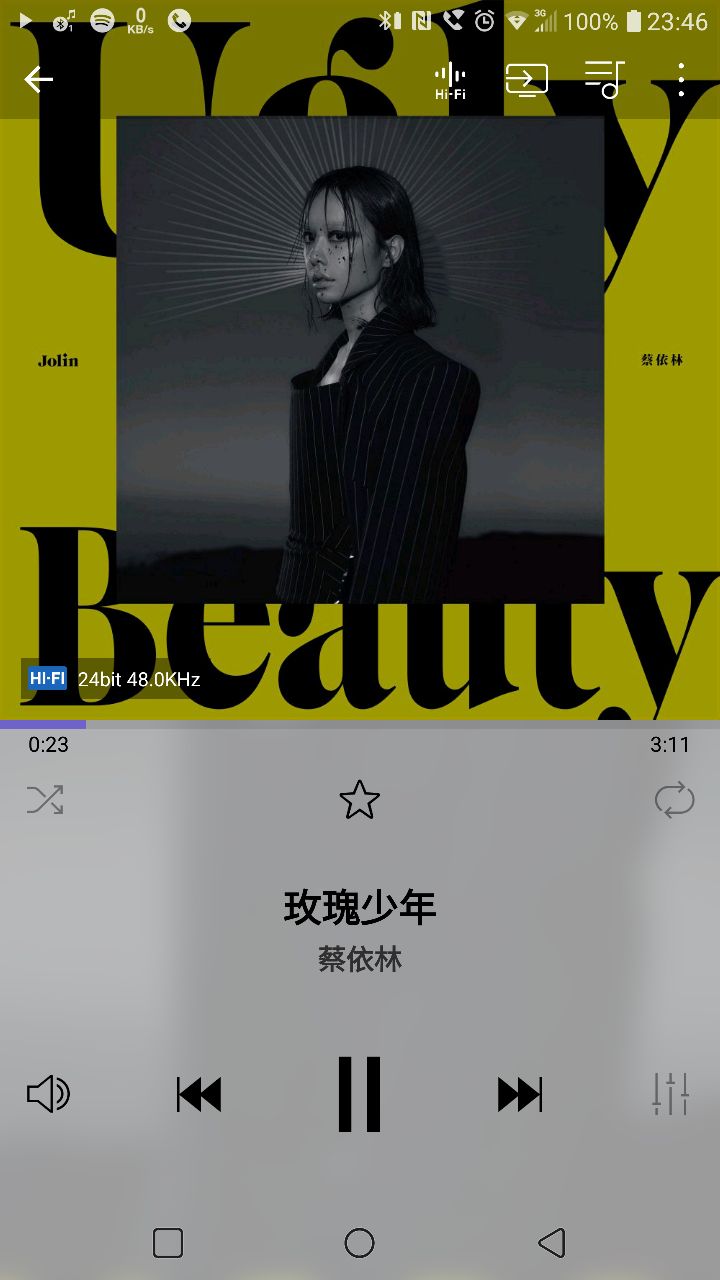This screenshot has width=720, height=1280.
Task: Skip to the next track
Action: click(x=520, y=1095)
